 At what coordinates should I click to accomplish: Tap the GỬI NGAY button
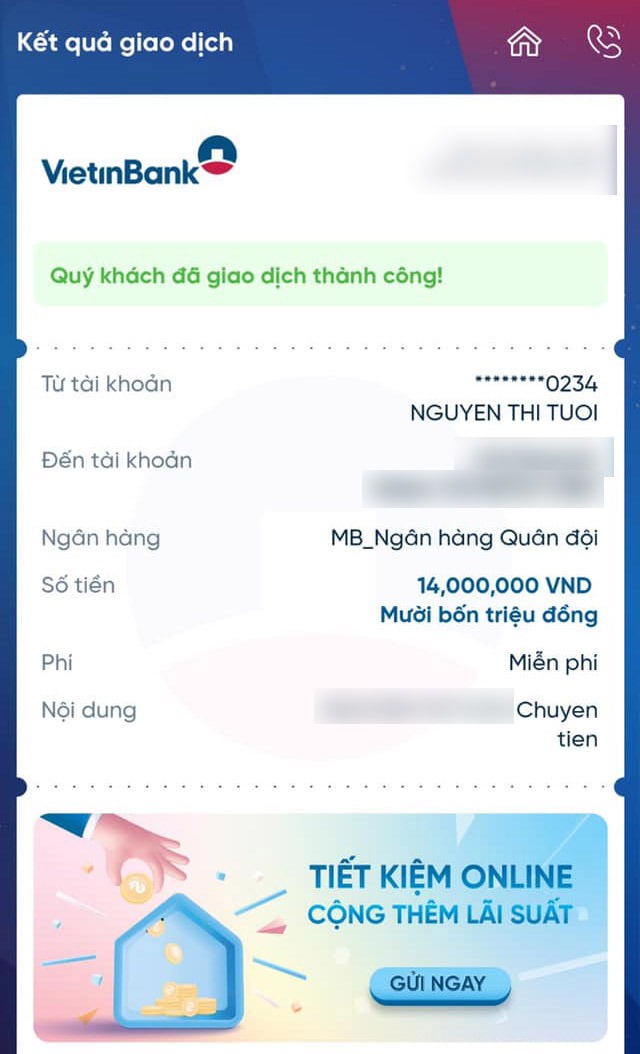coord(440,984)
